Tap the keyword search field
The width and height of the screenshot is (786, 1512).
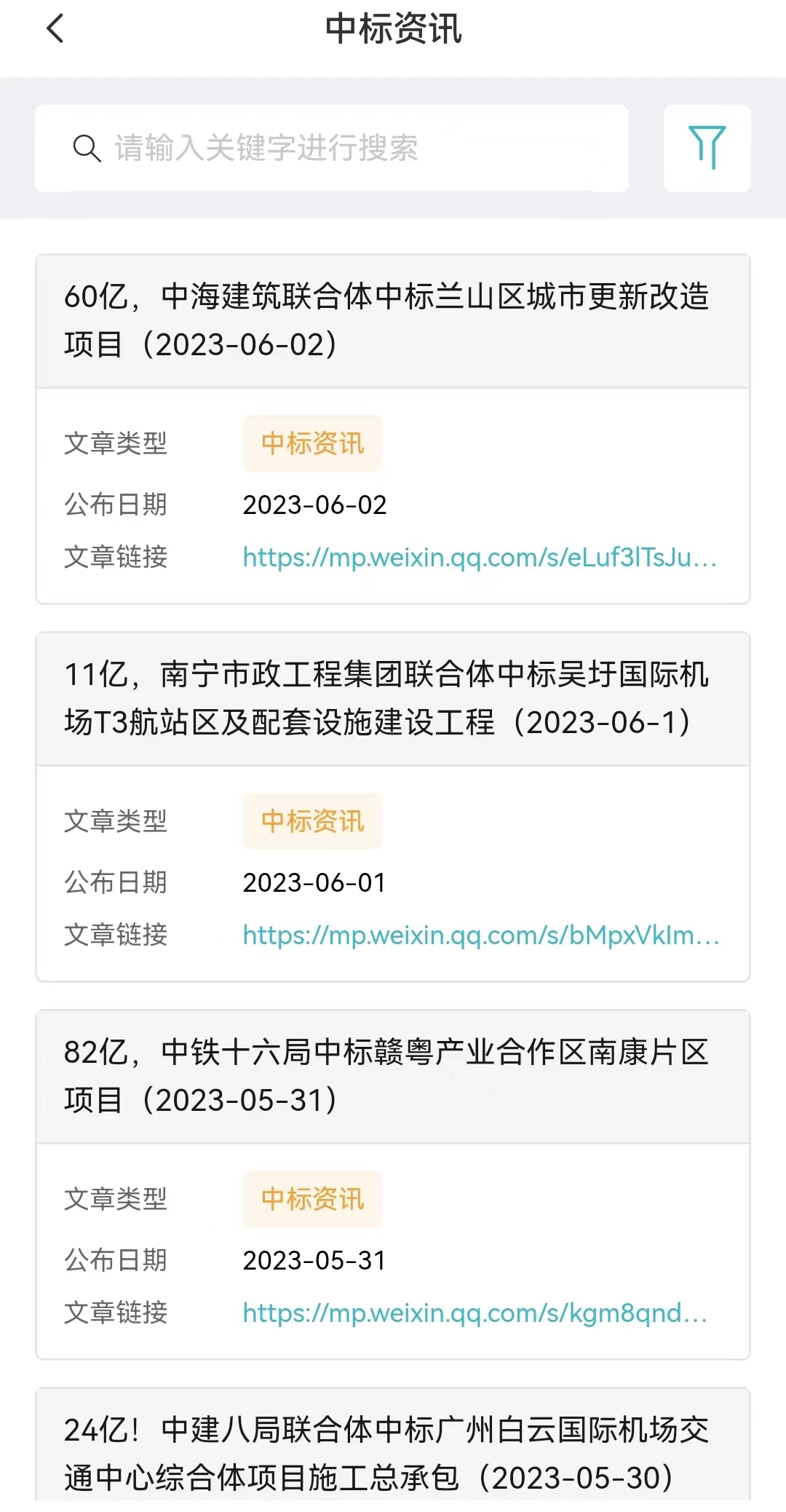tap(332, 149)
